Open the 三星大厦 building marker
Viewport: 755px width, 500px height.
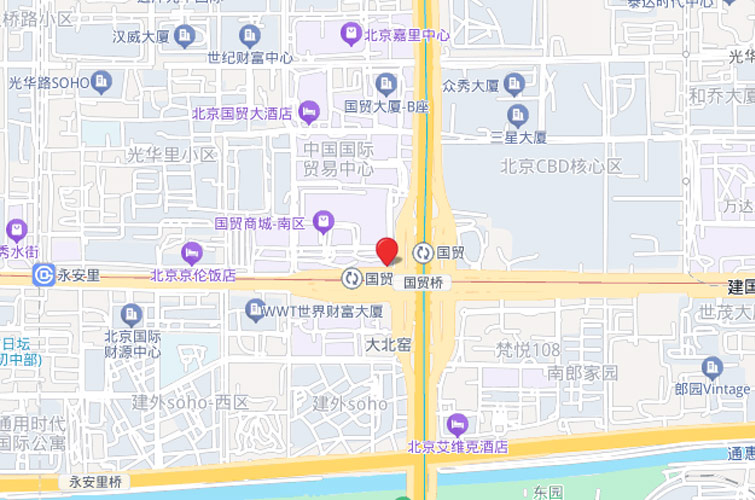[x=517, y=114]
